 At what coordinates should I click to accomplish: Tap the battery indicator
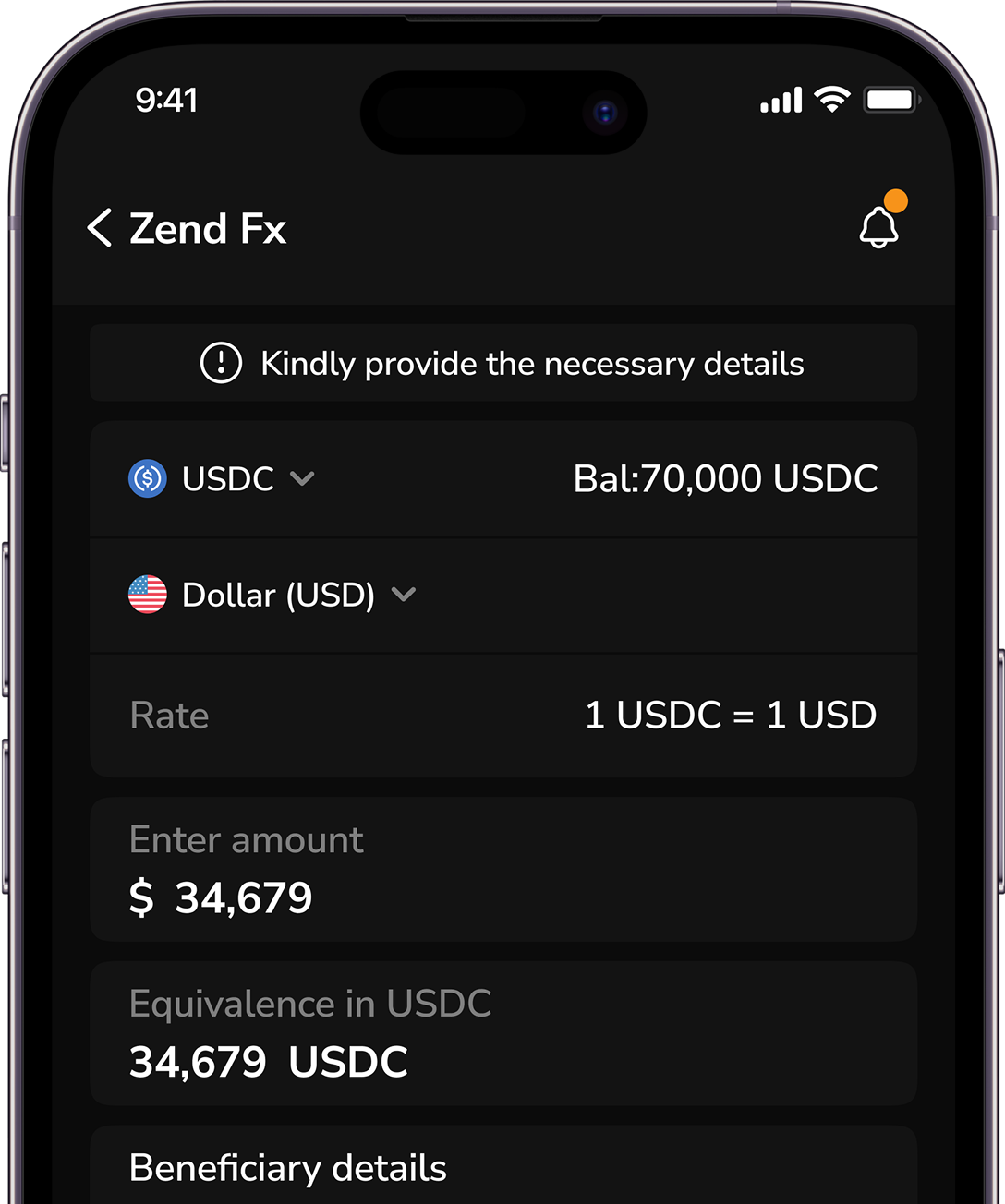pos(890,99)
